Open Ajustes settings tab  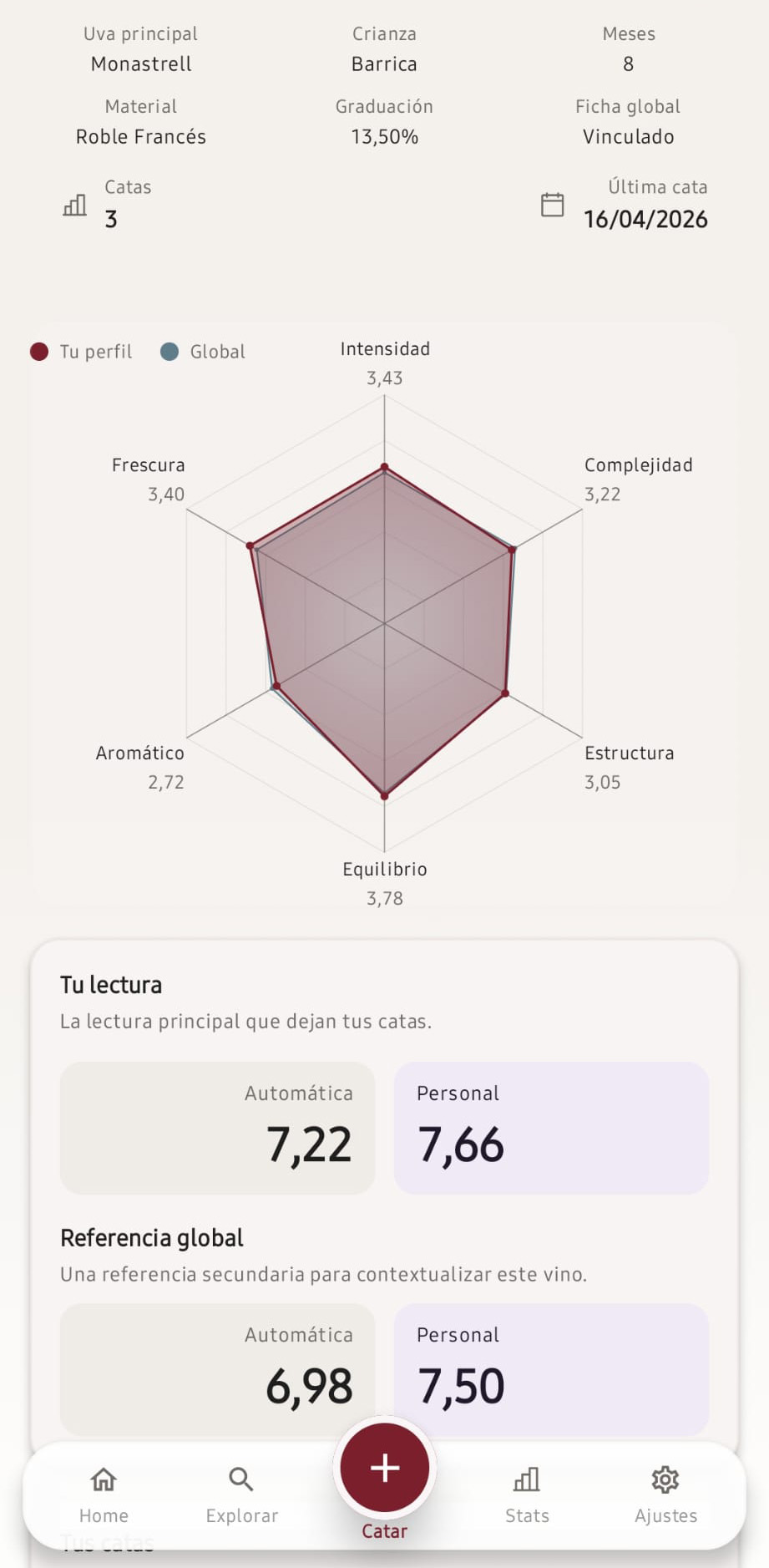(665, 1494)
